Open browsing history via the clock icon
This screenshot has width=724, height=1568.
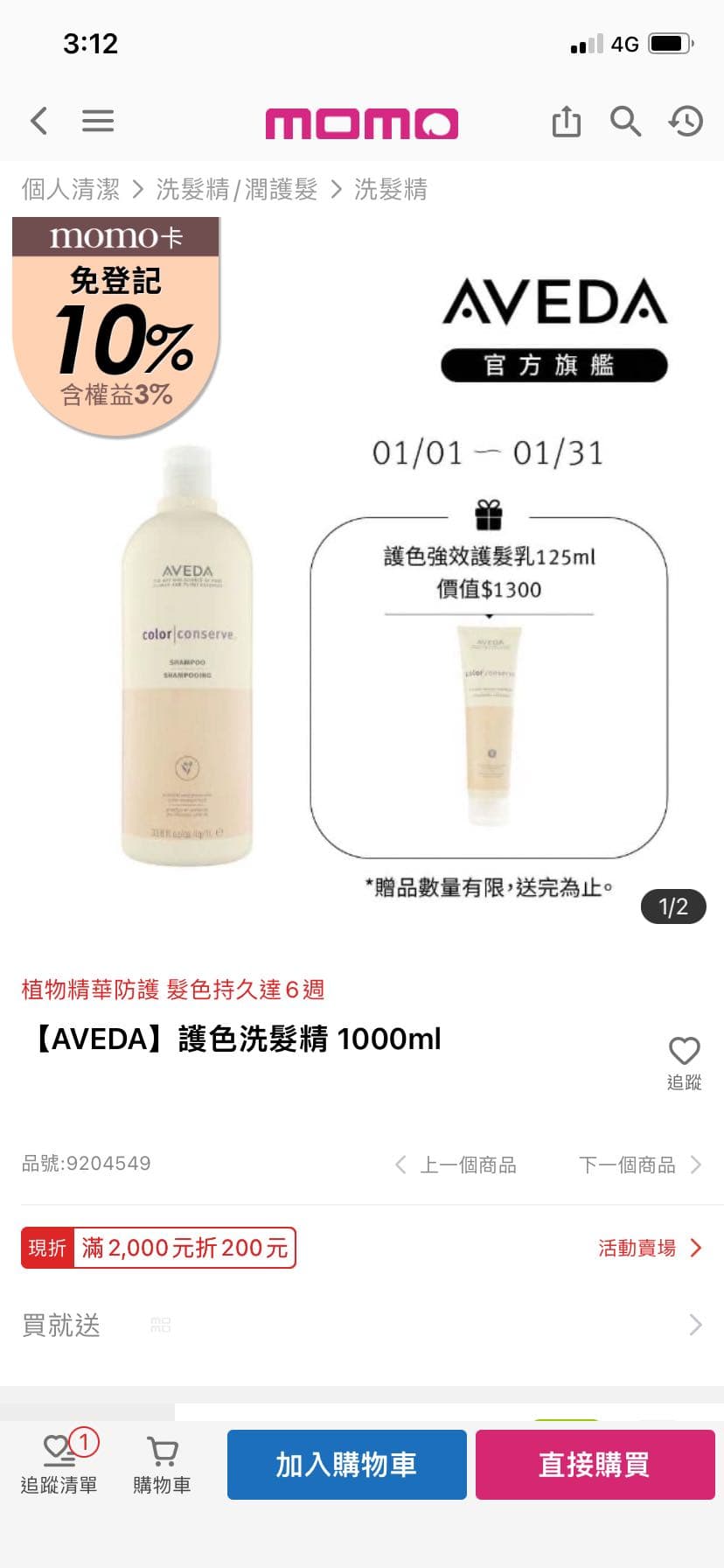[x=686, y=122]
